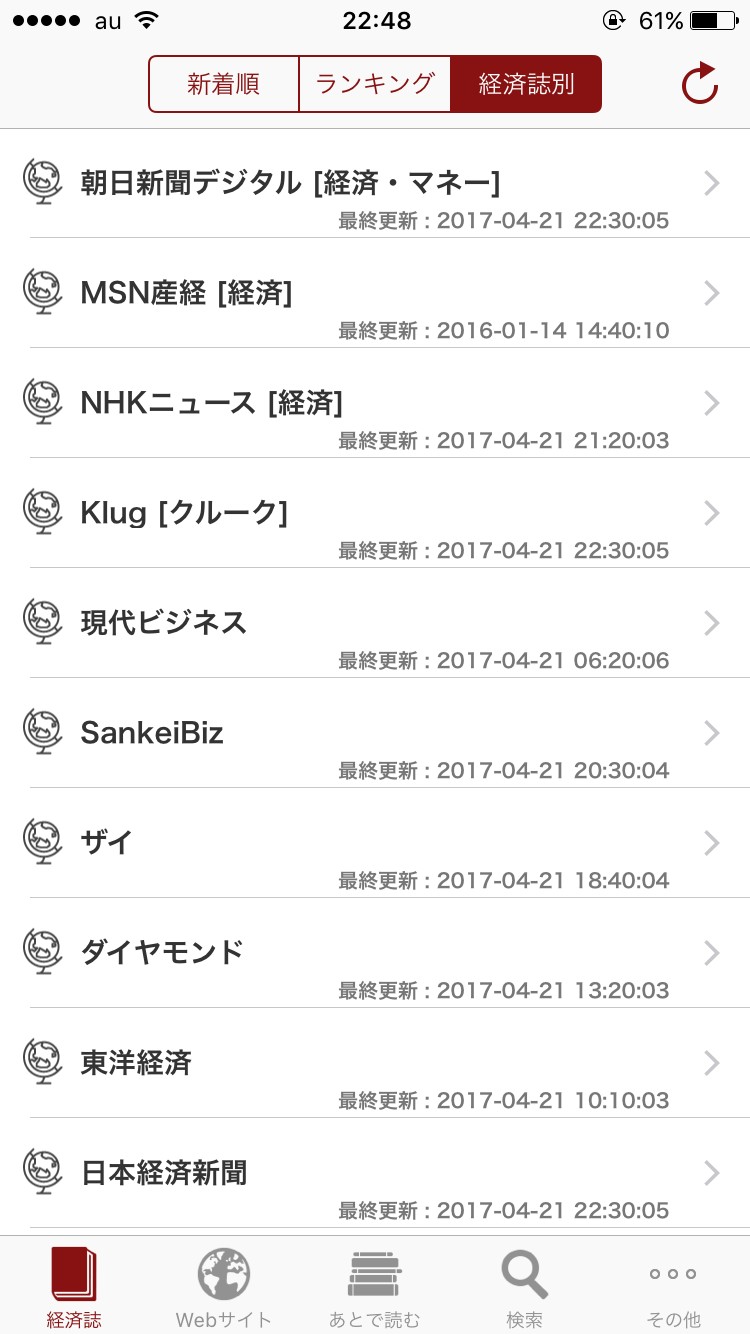This screenshot has width=750, height=1334.
Task: Open the あとで読む tab
Action: coord(375,1286)
